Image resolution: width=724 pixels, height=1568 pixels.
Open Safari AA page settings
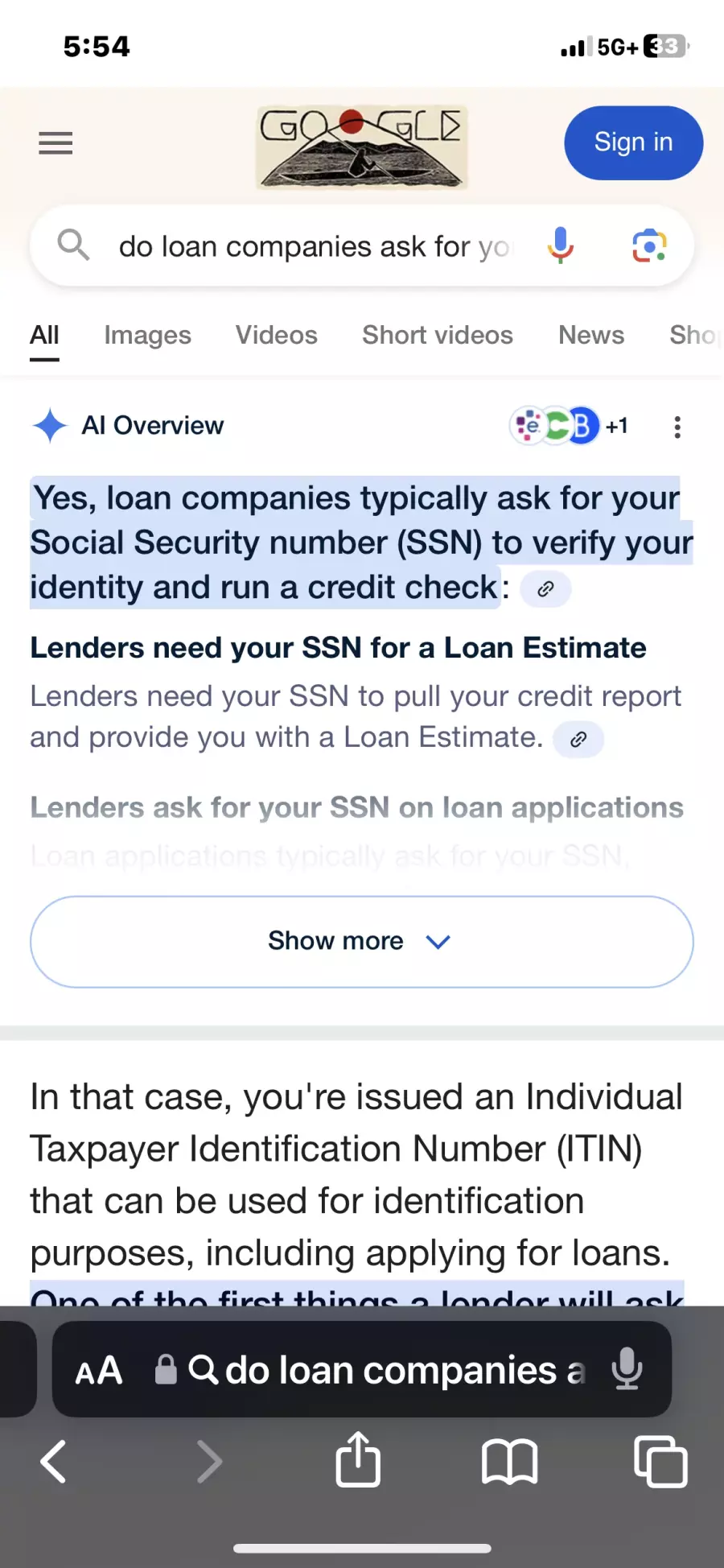[99, 1371]
